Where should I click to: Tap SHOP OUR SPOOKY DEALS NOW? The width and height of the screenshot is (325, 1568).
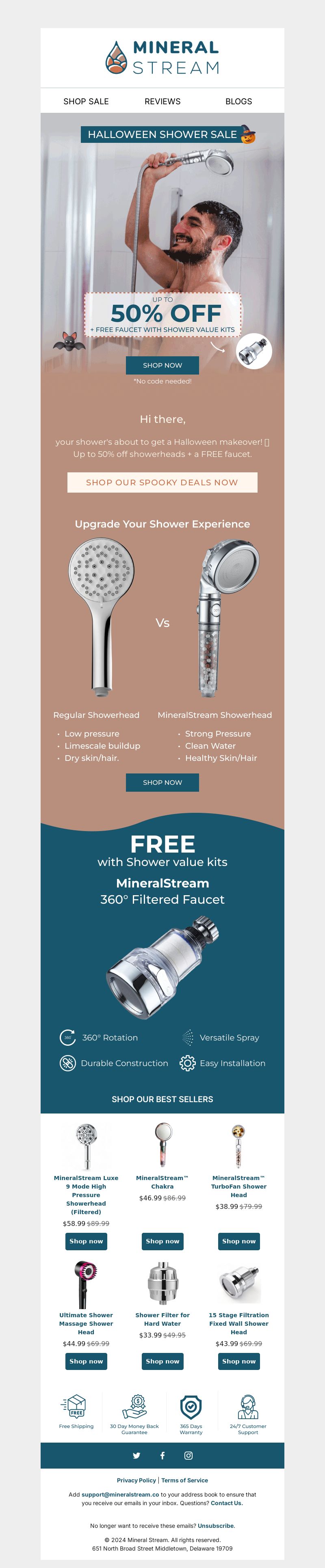[x=162, y=482]
